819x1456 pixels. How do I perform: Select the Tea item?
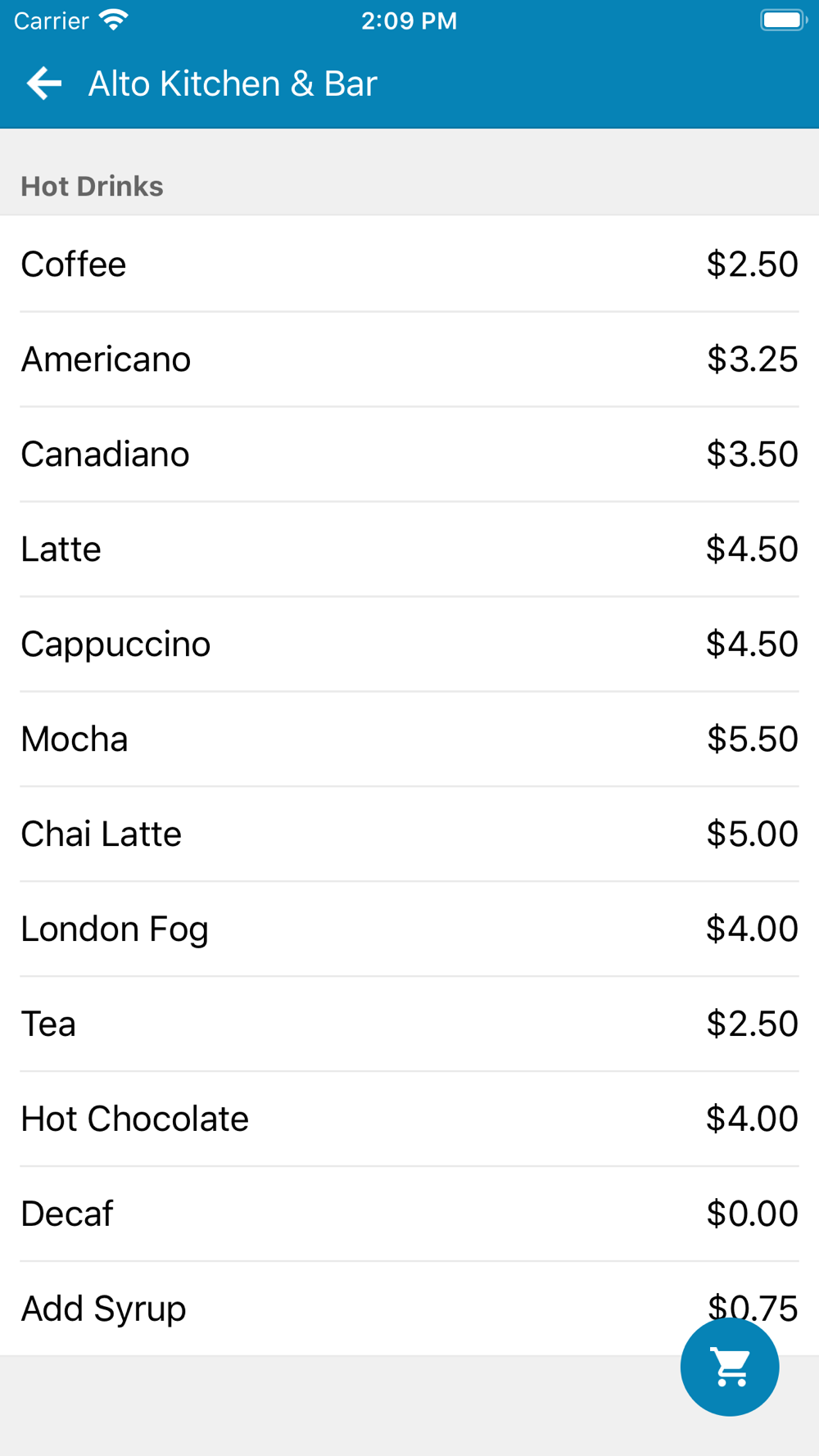point(409,1024)
